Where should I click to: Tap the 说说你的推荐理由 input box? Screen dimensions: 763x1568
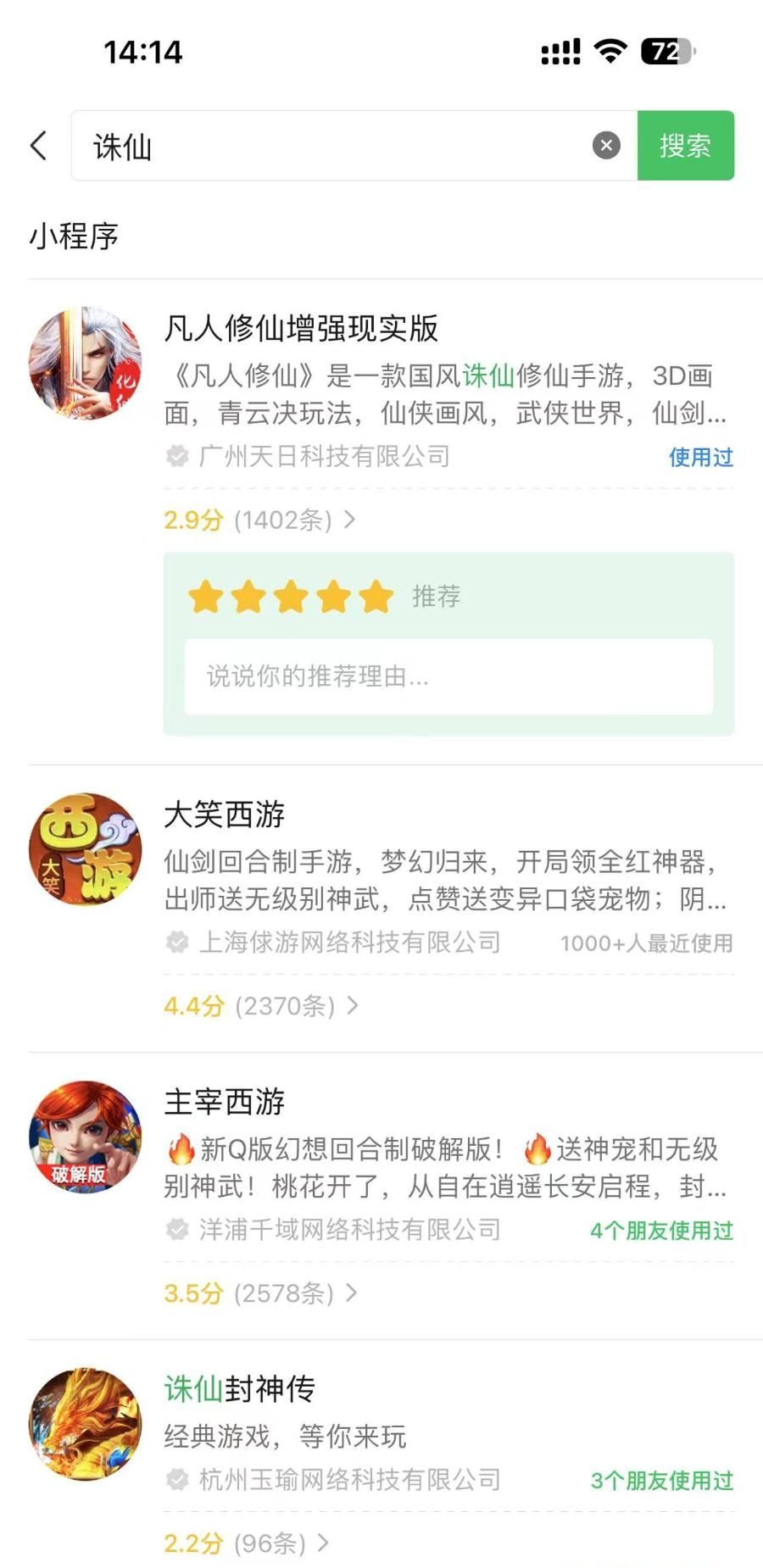pos(448,676)
